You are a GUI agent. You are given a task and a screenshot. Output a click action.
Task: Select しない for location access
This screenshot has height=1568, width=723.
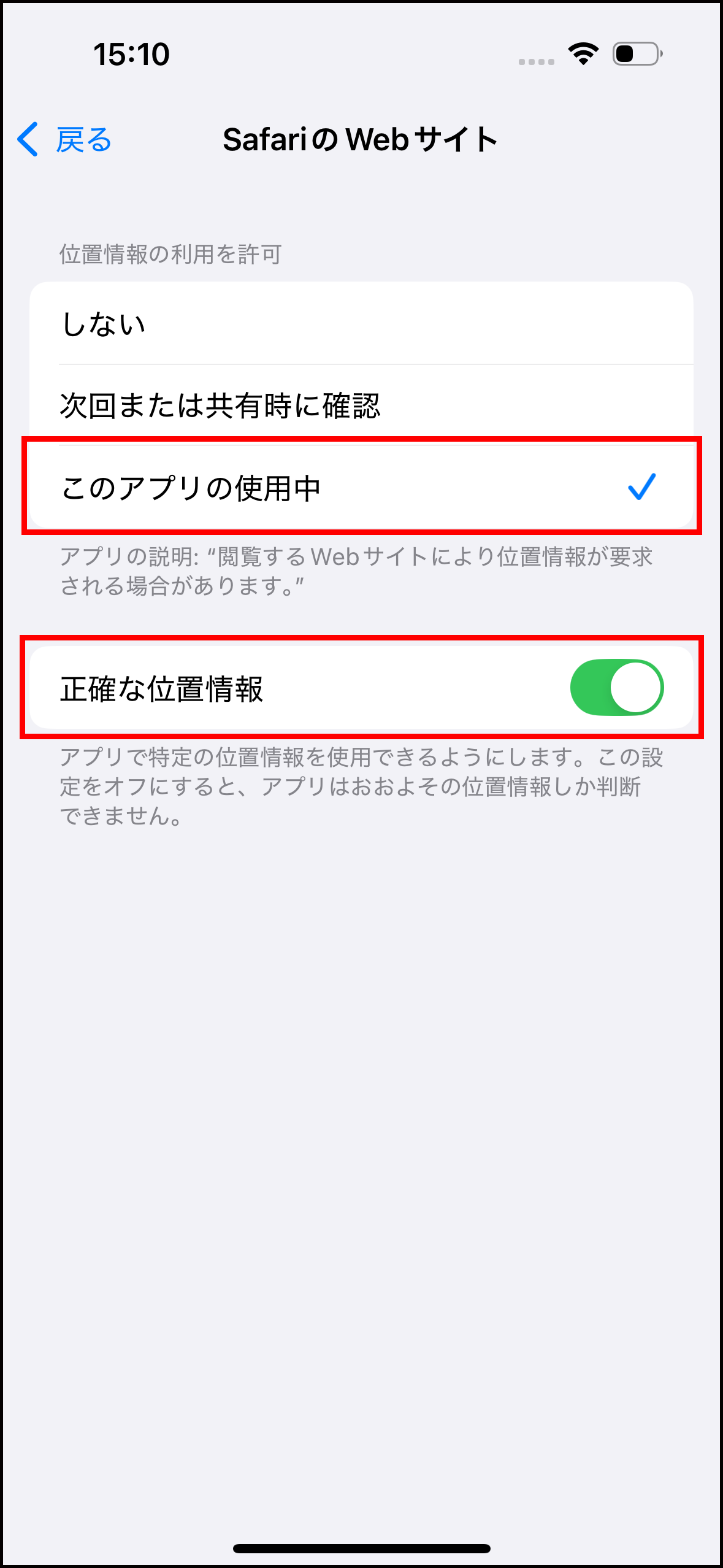click(361, 323)
